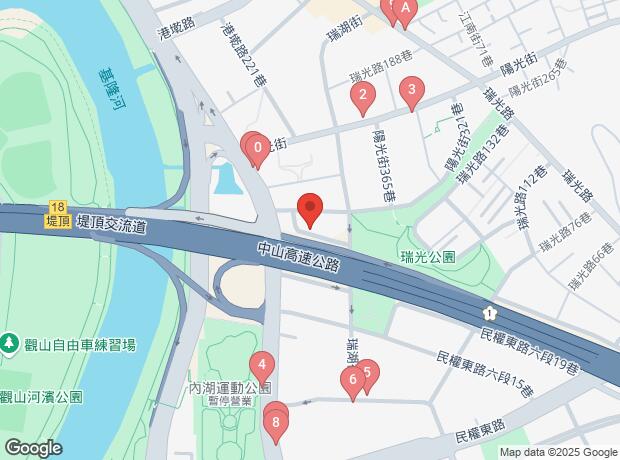Open map marker number 3
The height and width of the screenshot is (460, 620).
tap(410, 93)
